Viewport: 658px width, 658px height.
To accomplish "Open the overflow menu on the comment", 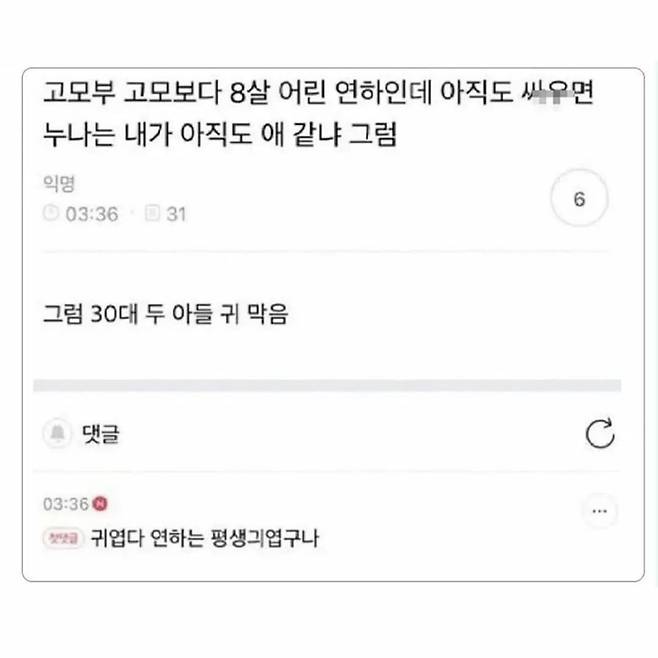I will [599, 510].
